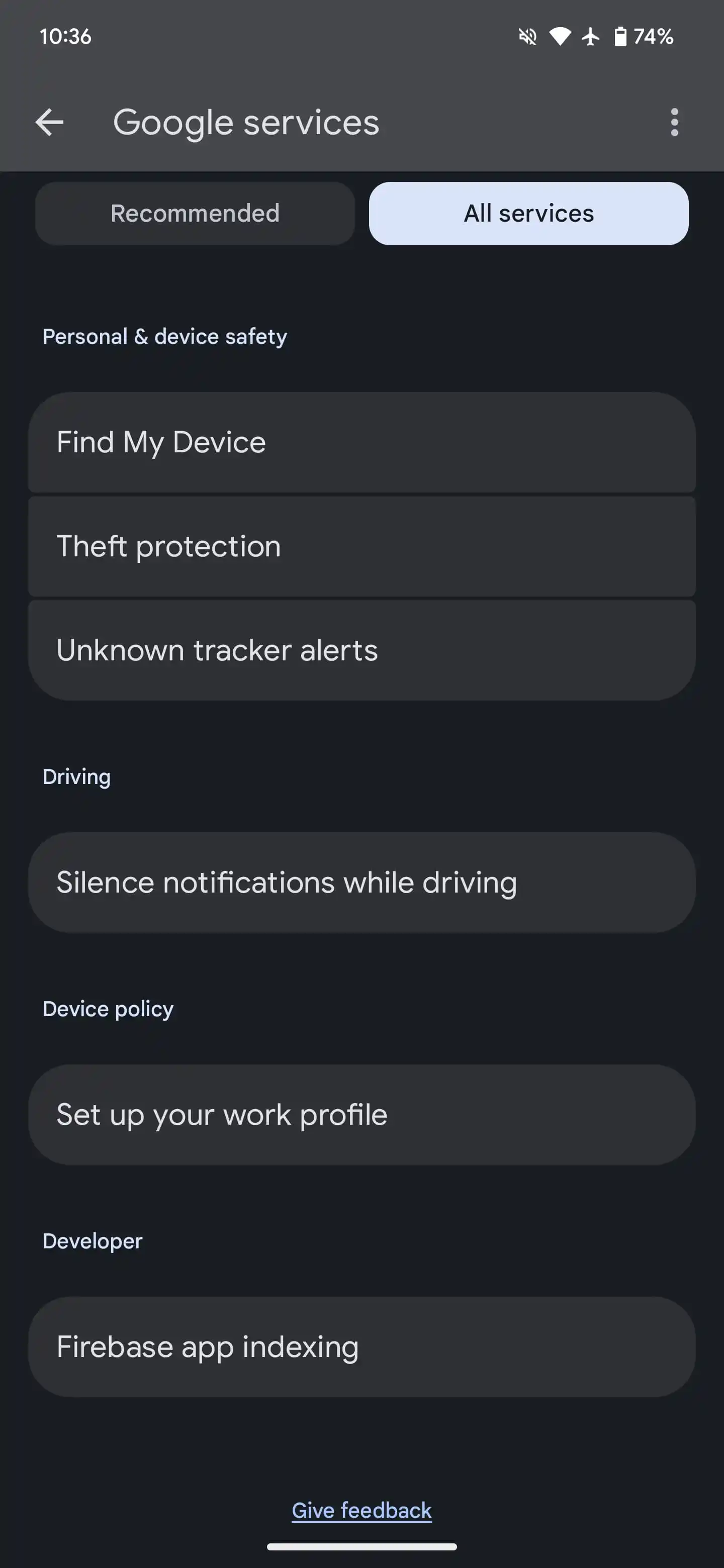The image size is (724, 1568).
Task: Switch to the Recommended tab
Action: point(194,213)
